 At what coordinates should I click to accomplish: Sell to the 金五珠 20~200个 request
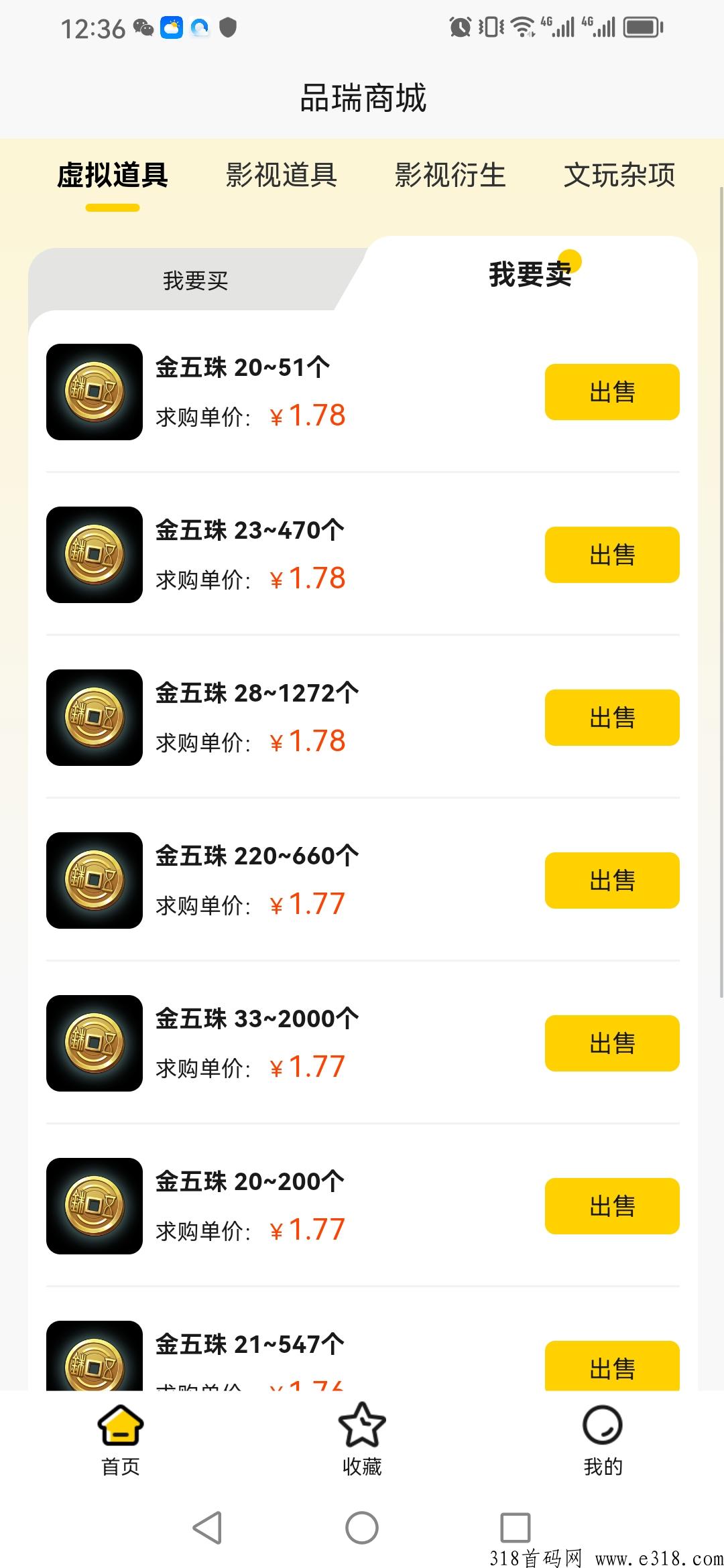611,1206
